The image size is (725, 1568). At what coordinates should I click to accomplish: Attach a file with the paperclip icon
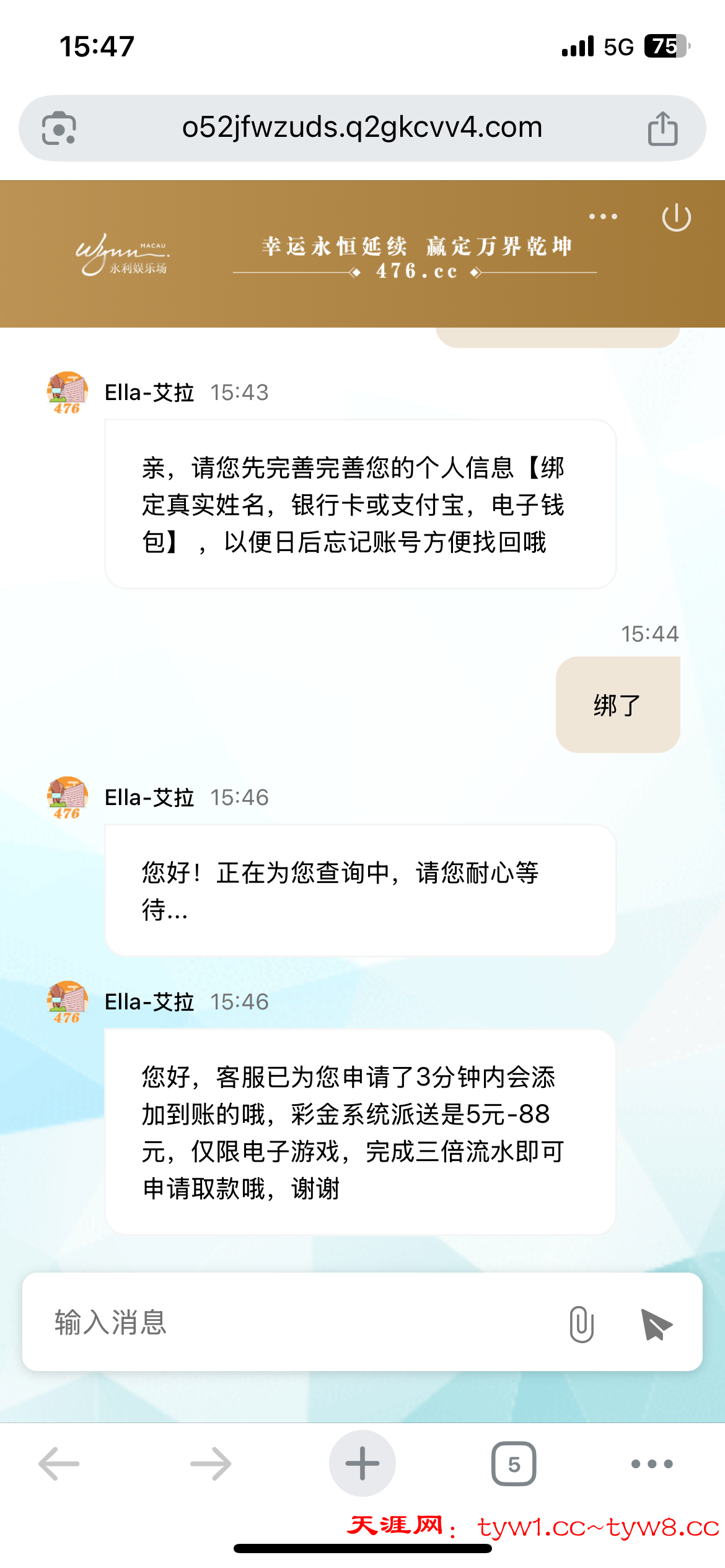[581, 1324]
